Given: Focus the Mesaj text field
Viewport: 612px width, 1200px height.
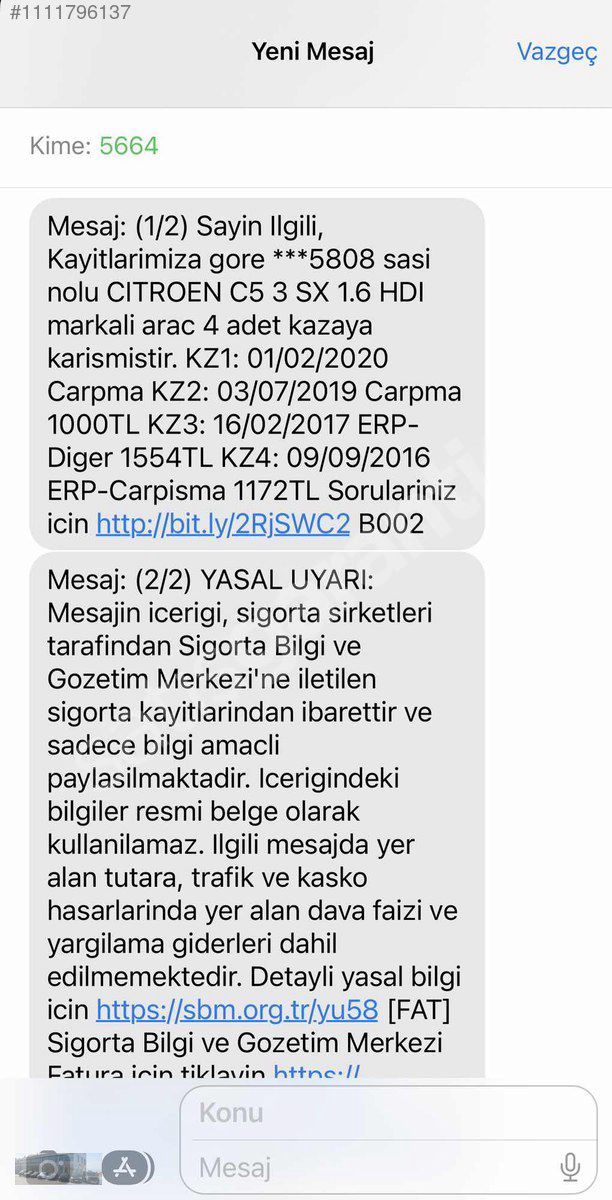Looking at the screenshot, I should 370,1166.
